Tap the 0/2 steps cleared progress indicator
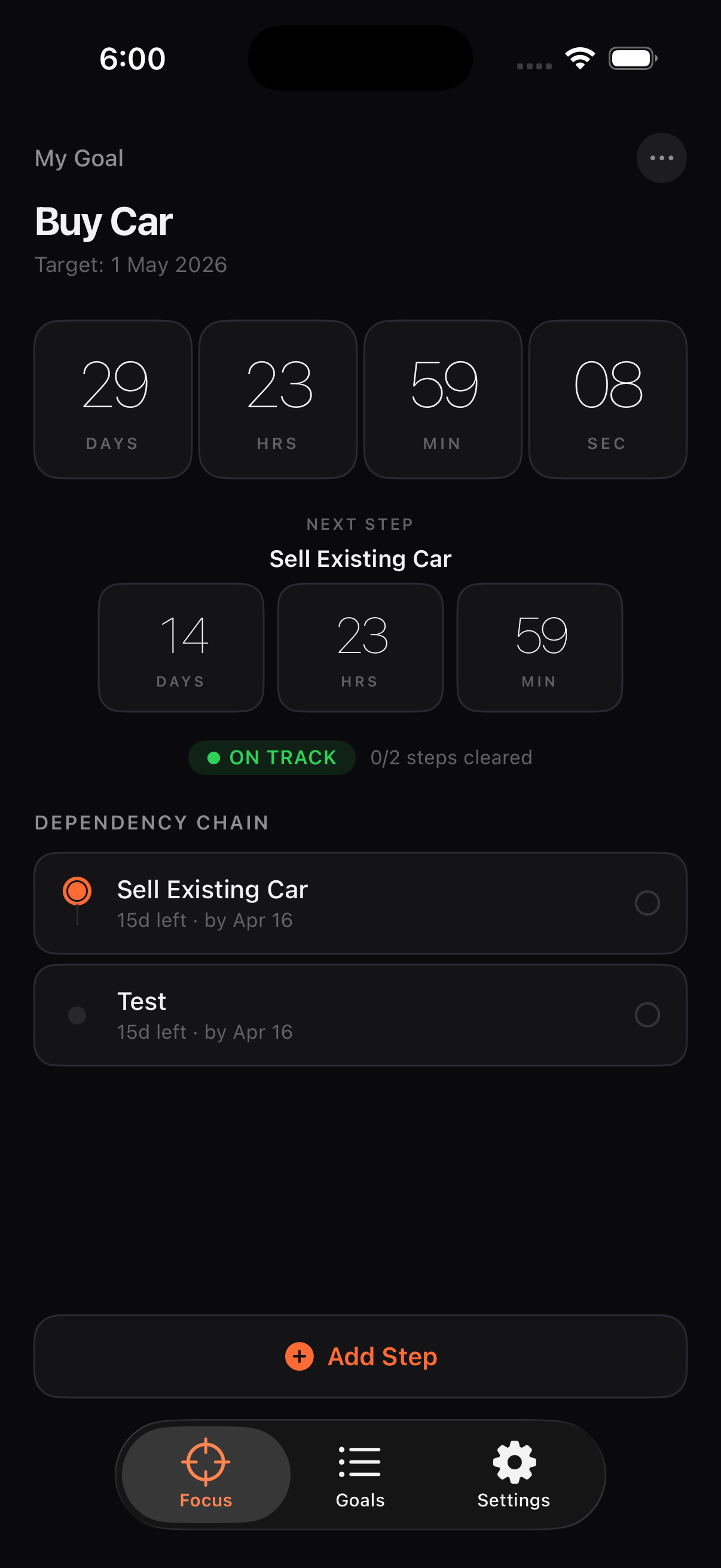 [x=451, y=757]
